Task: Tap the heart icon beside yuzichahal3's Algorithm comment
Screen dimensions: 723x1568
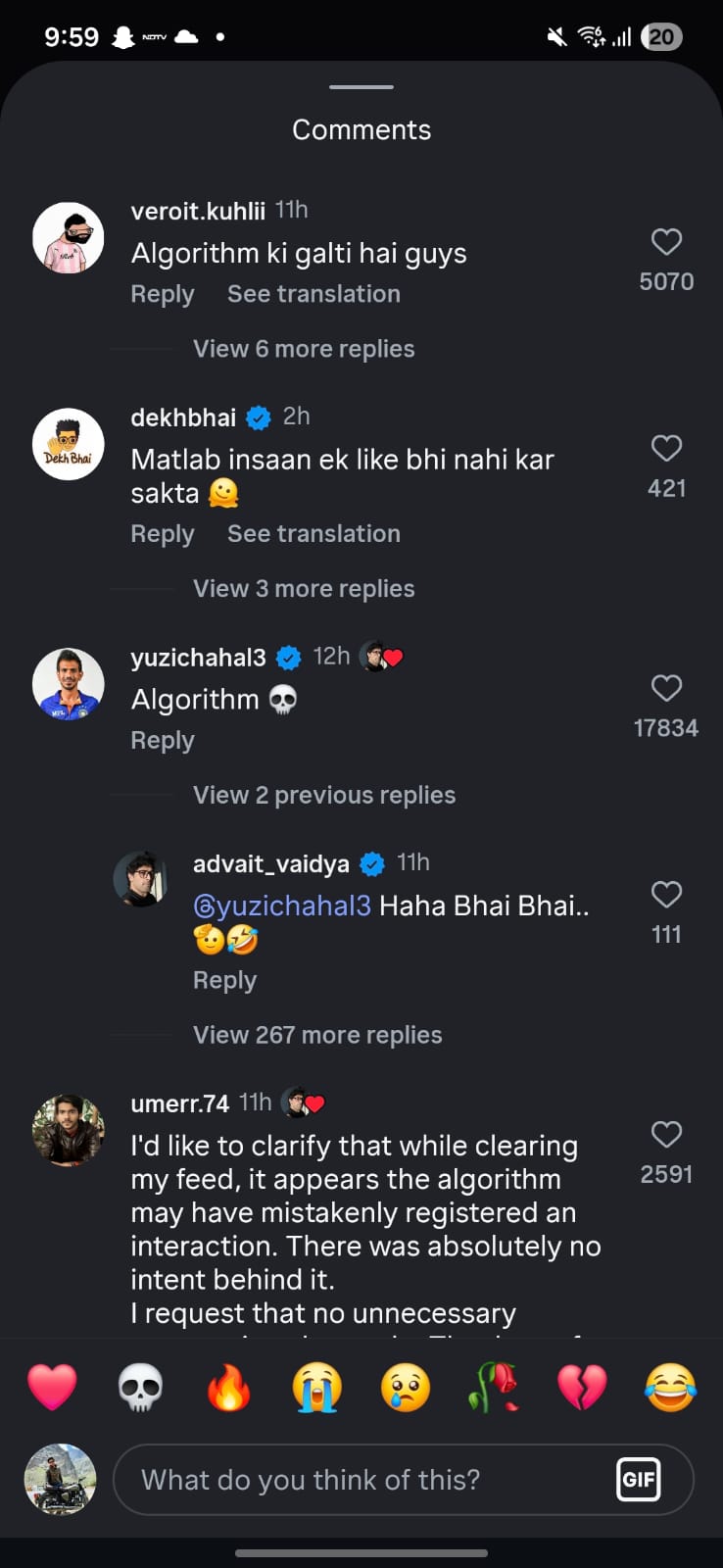Action: pos(666,689)
